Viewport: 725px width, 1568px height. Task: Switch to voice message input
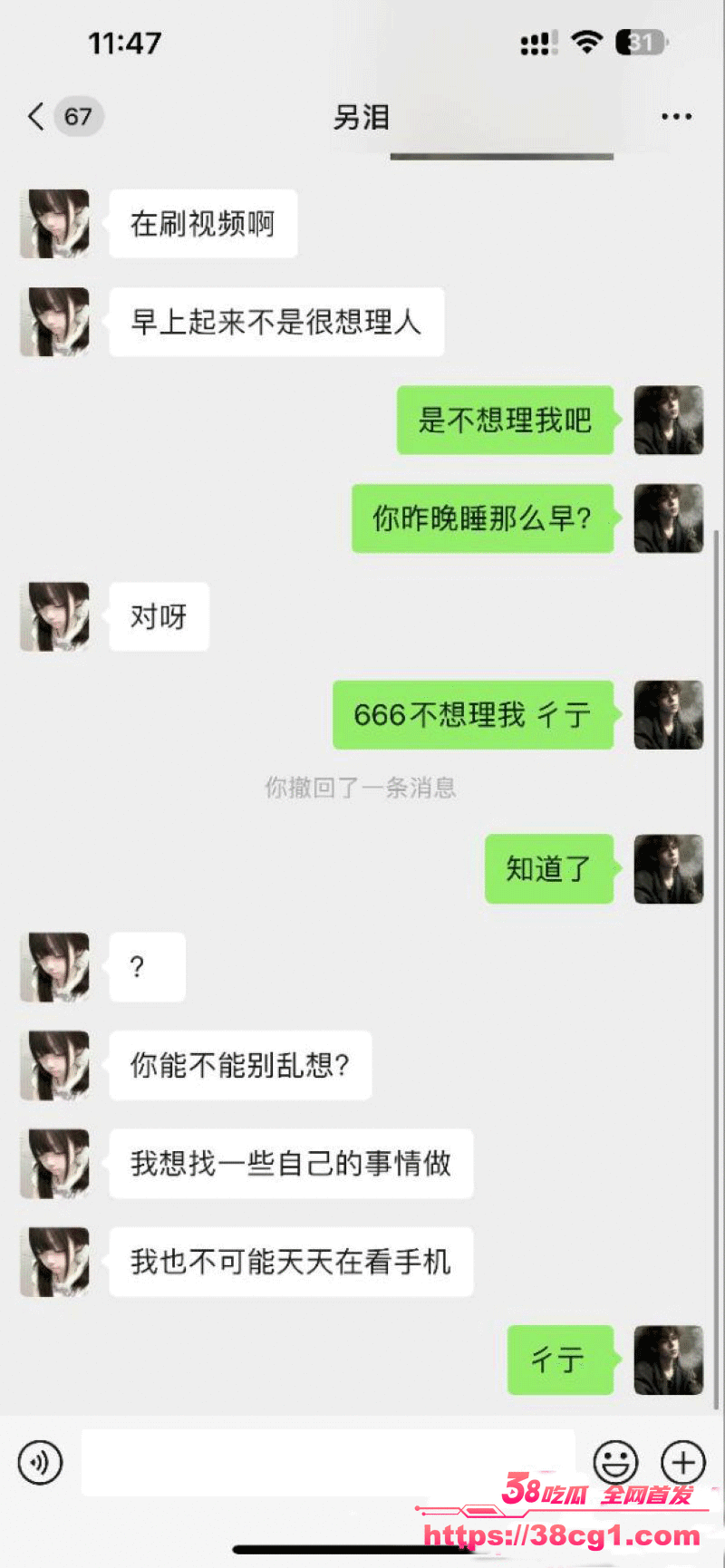(x=41, y=1462)
